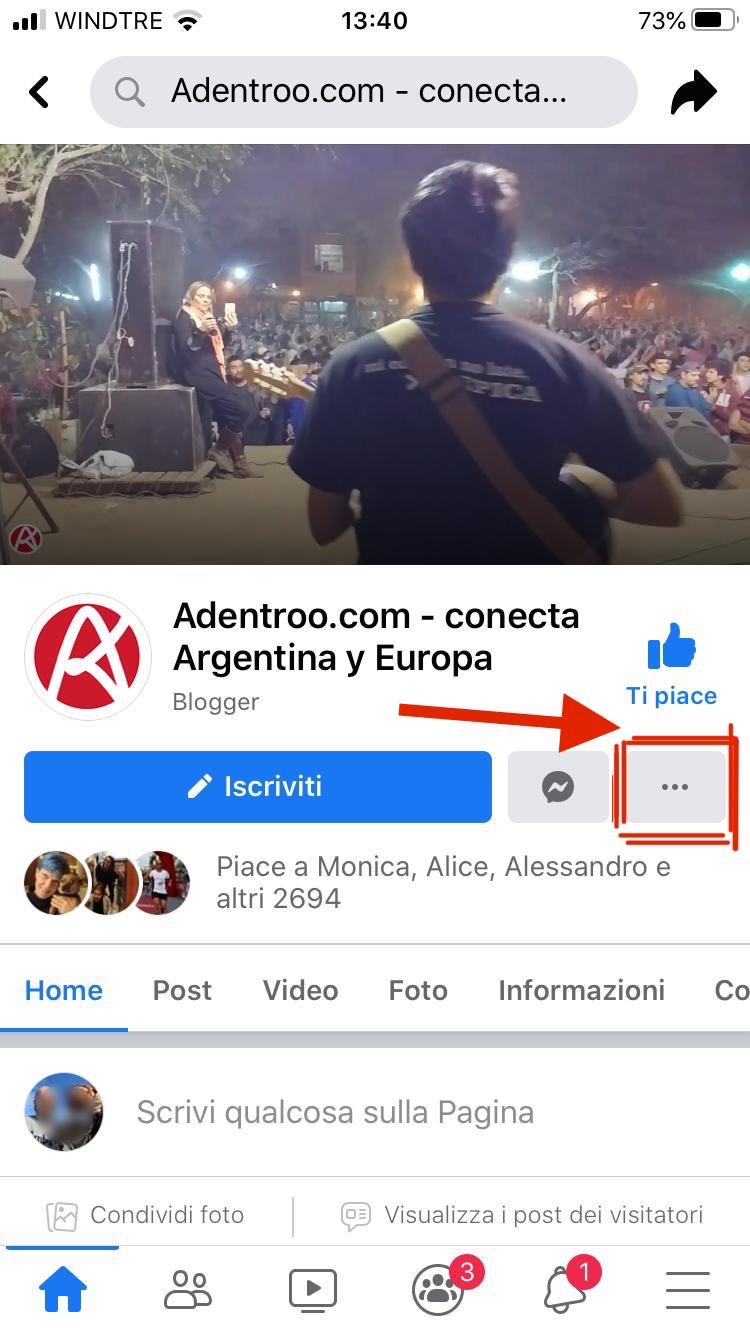Write something in Scrivi qualcosa sulla Pagina
This screenshot has height=1334, width=750.
pos(335,1112)
